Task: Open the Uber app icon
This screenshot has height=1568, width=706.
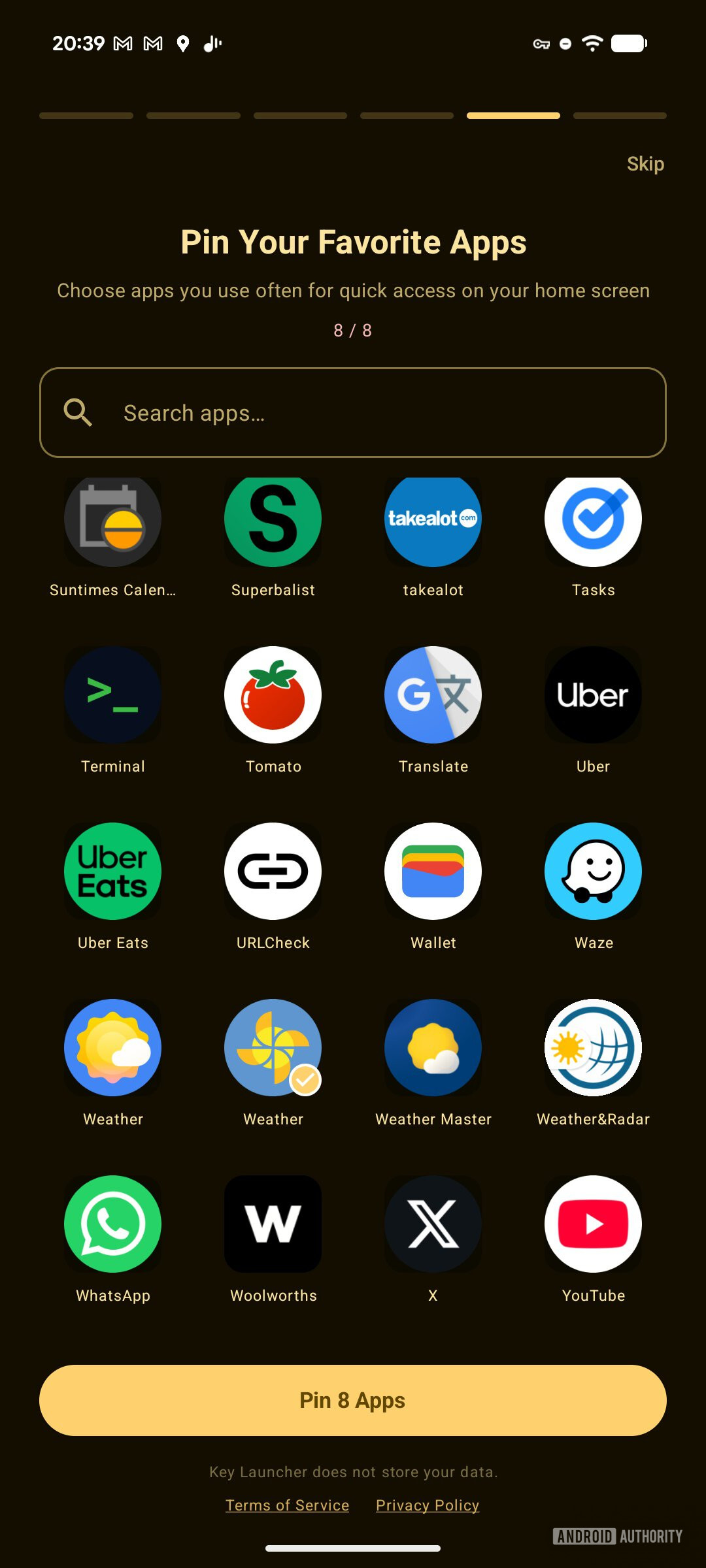Action: pos(593,694)
